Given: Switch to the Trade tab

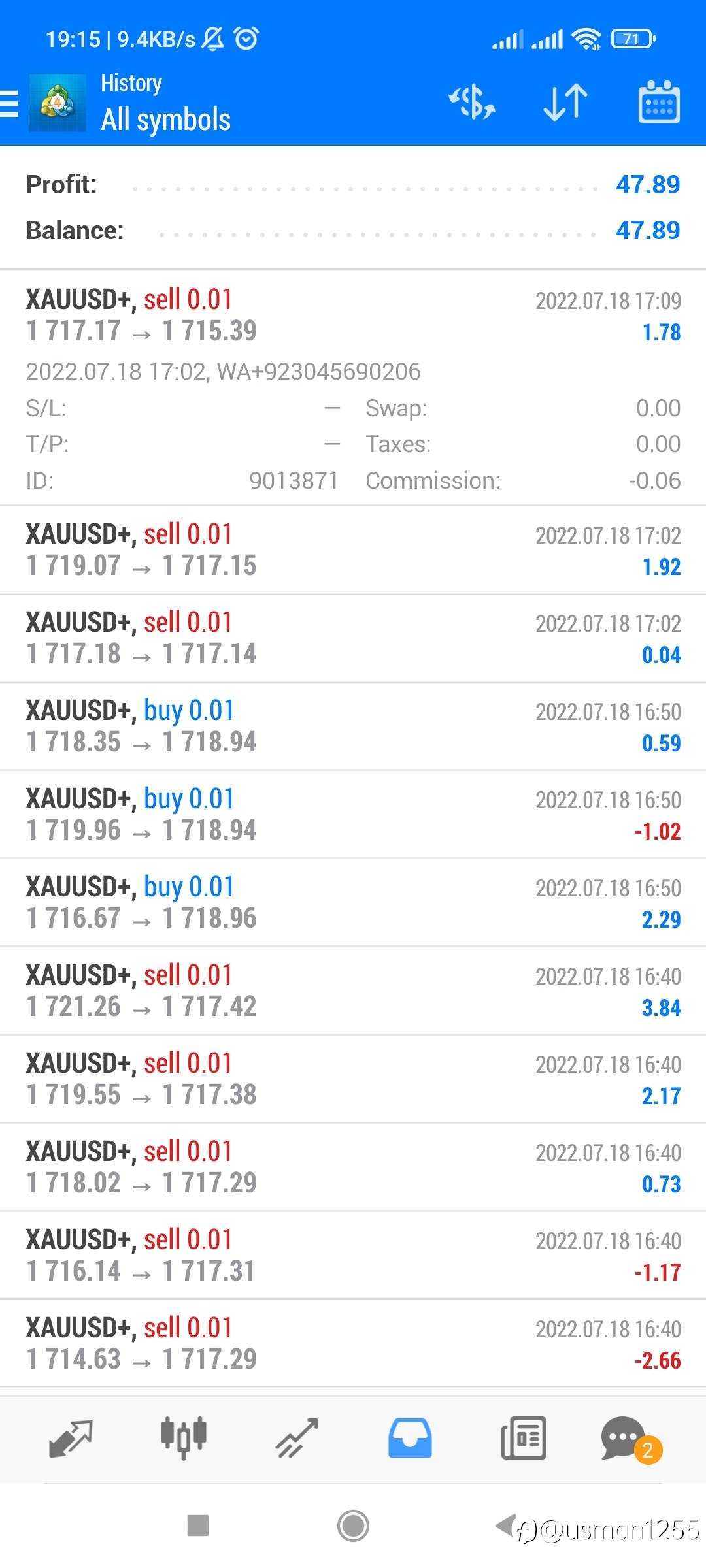Looking at the screenshot, I should click(x=297, y=1439).
